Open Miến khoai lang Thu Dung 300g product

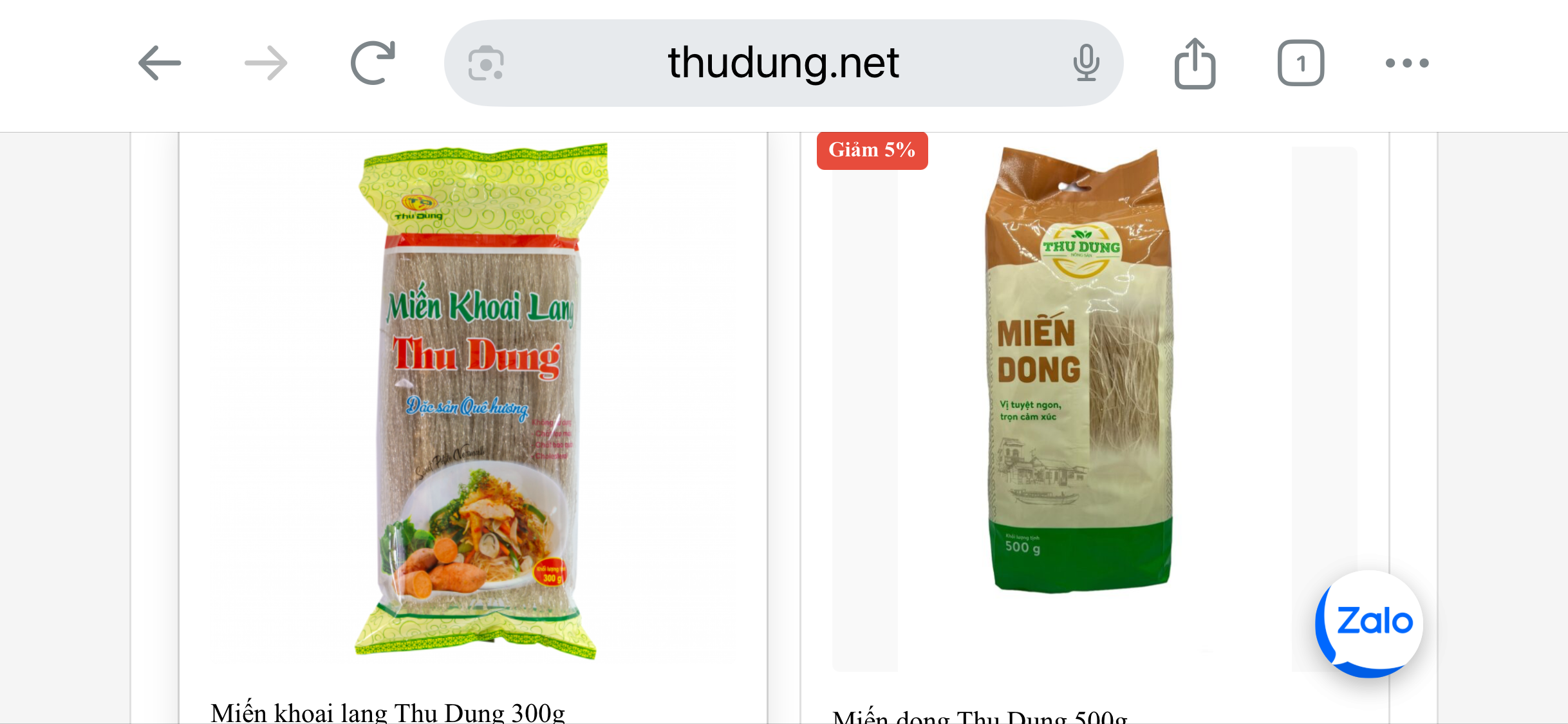coord(387,712)
